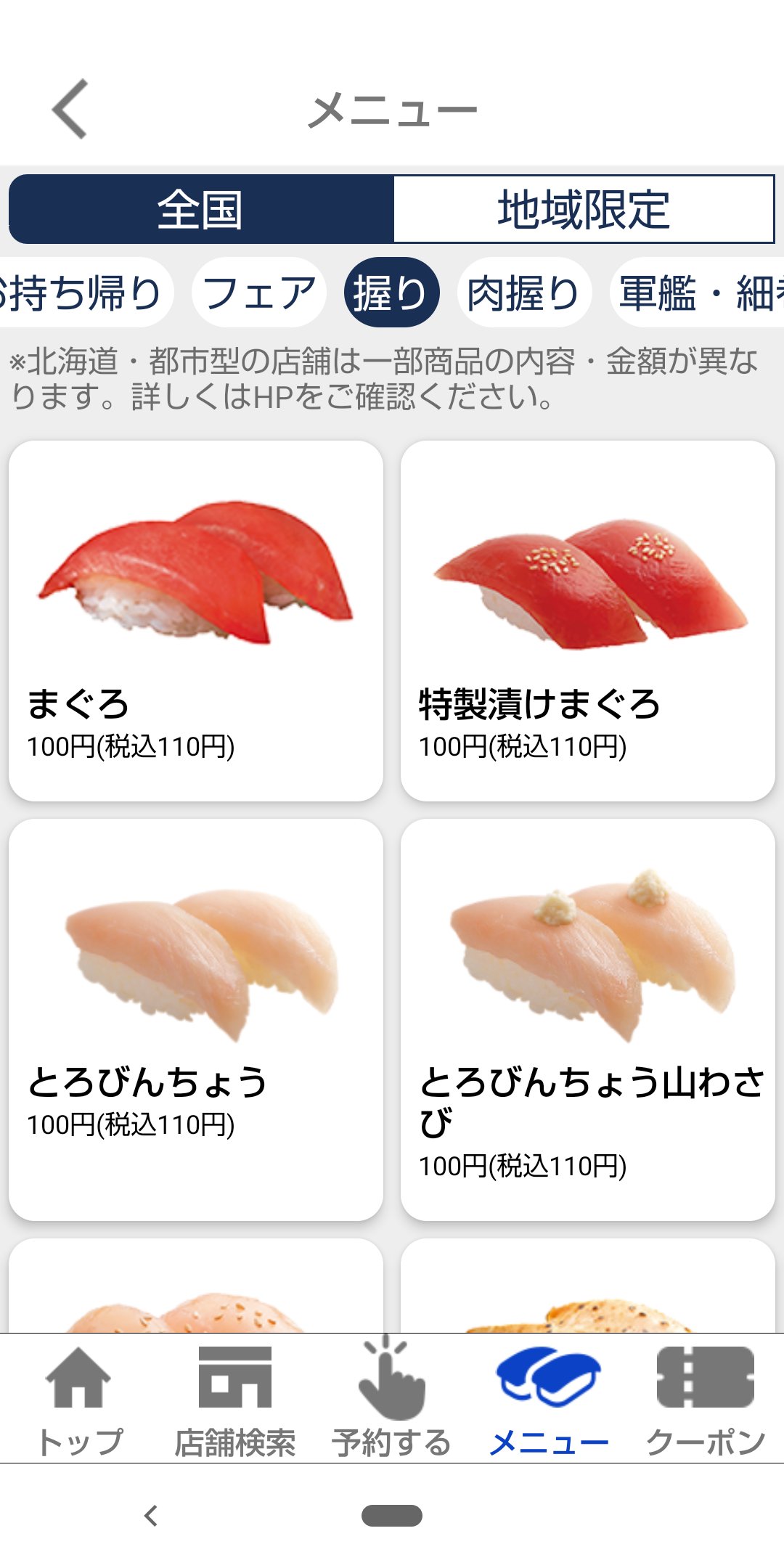Open the とろびんちょう item card
Image resolution: width=784 pixels, height=1568 pixels.
(x=196, y=1020)
